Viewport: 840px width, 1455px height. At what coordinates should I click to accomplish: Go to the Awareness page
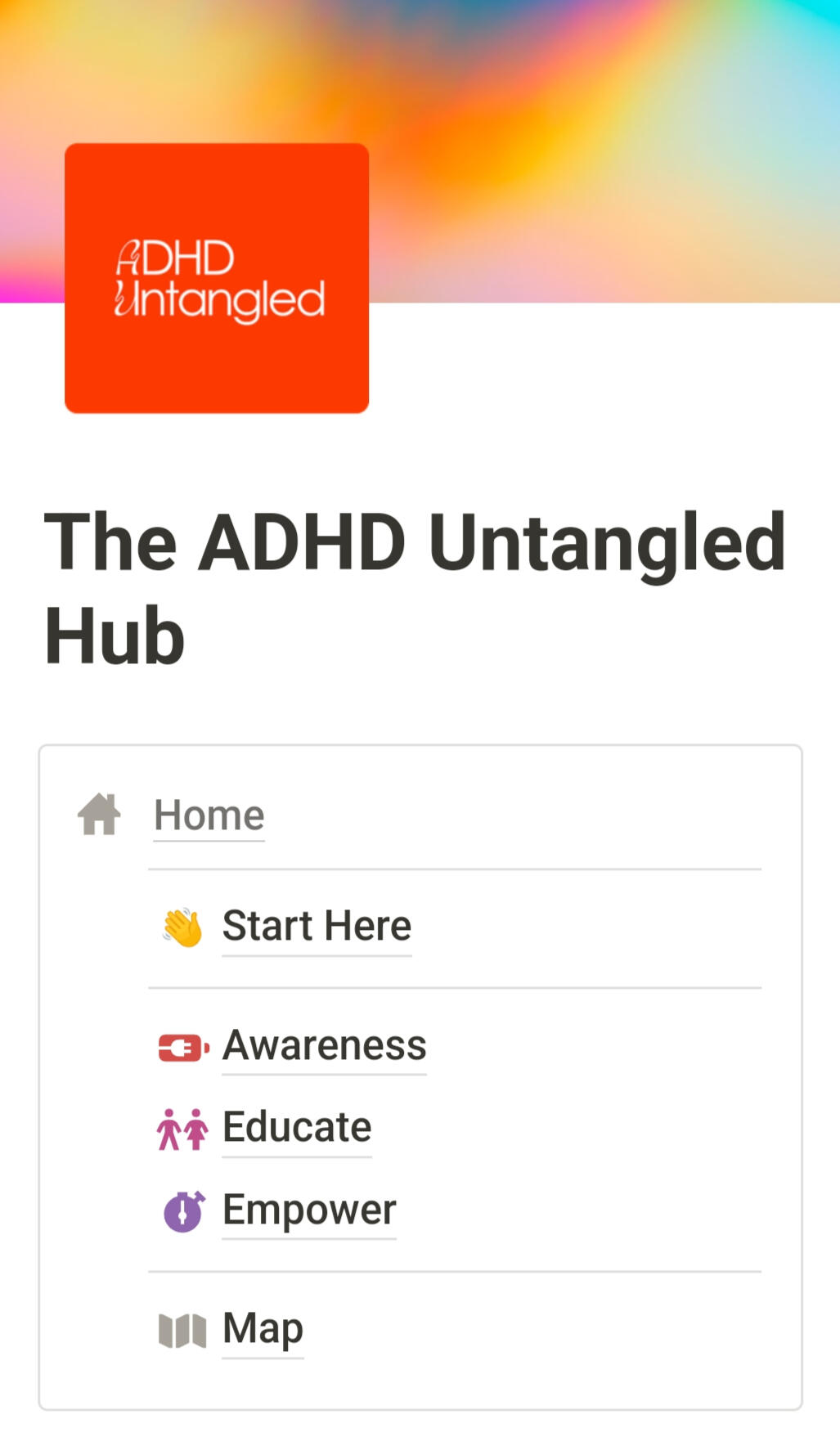coord(324,1045)
